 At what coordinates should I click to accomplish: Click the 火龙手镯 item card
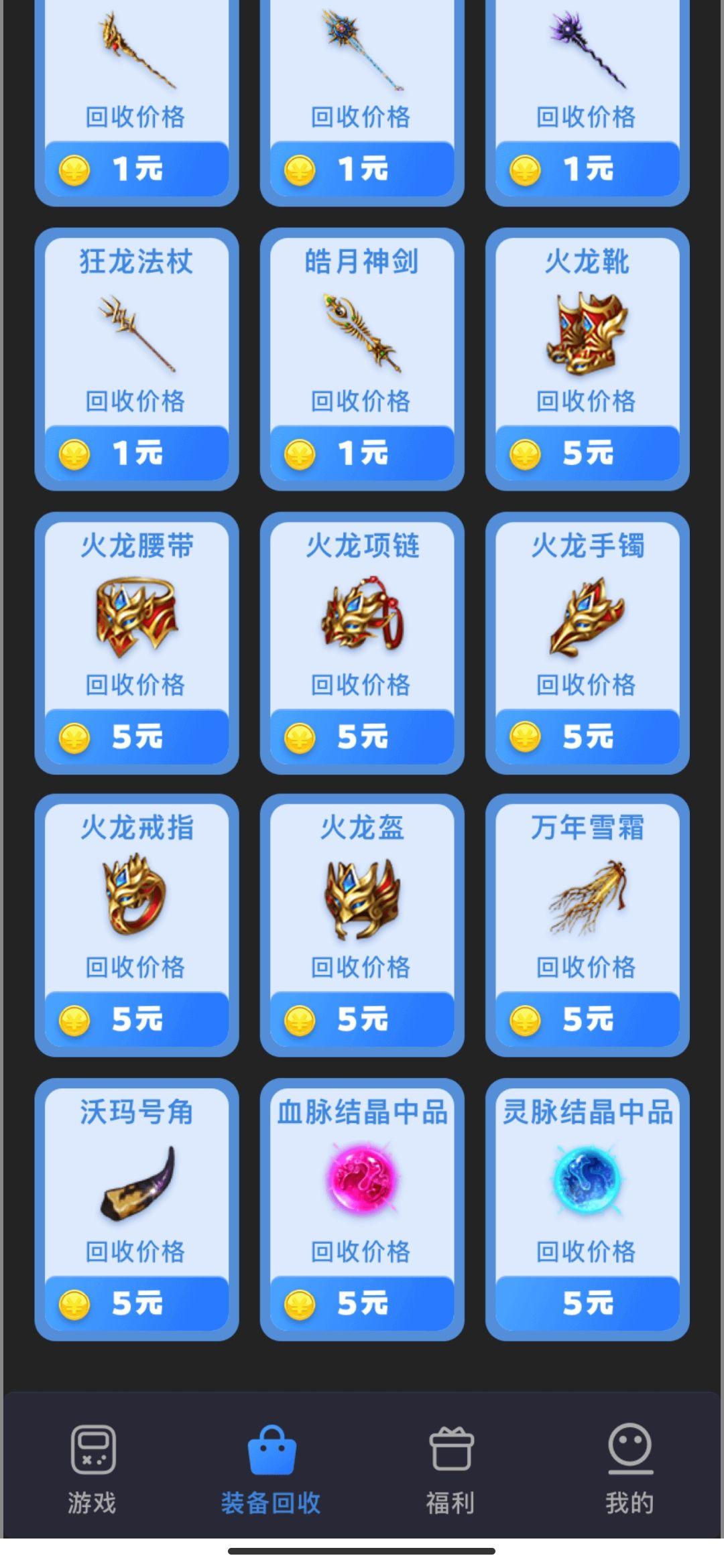(x=586, y=647)
